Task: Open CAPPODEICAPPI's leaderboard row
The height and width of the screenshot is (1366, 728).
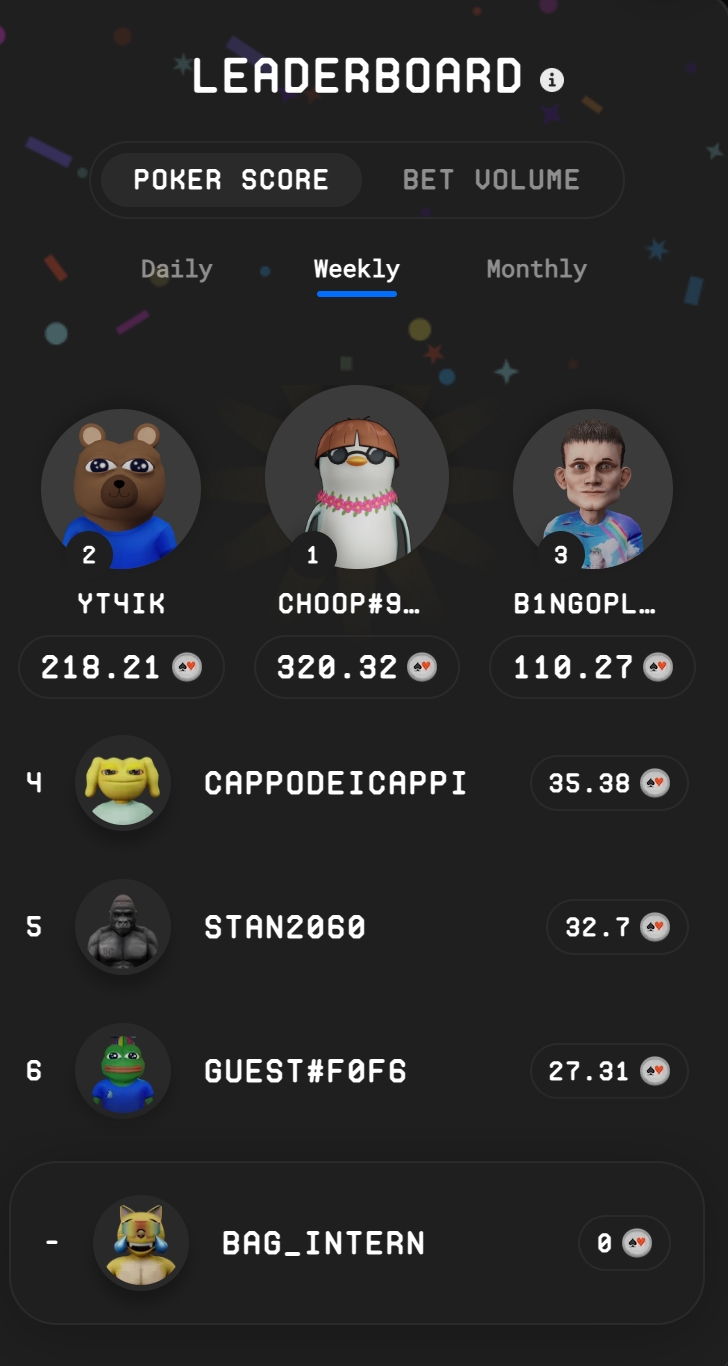Action: point(336,783)
